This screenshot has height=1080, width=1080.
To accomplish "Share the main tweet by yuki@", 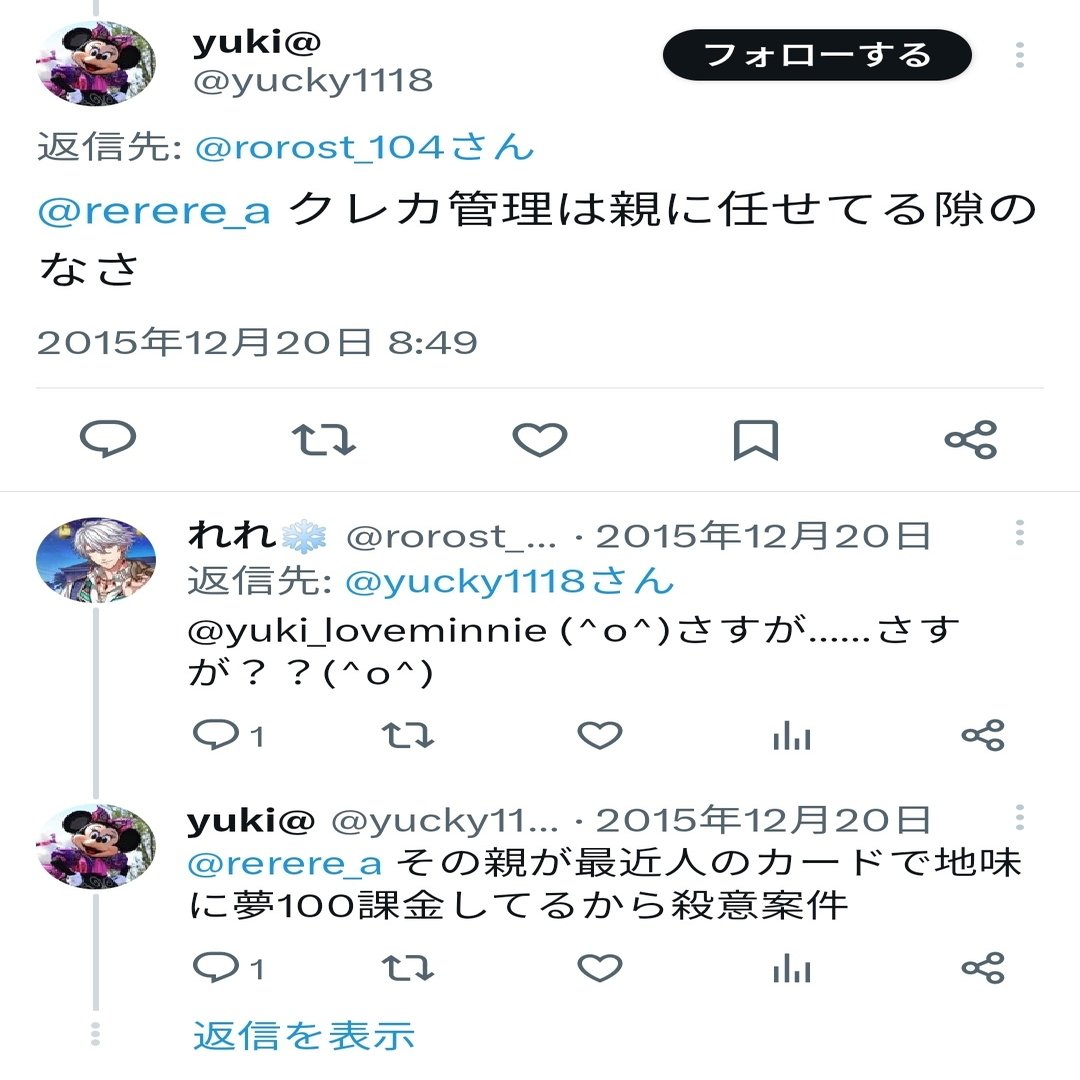I will [x=970, y=439].
